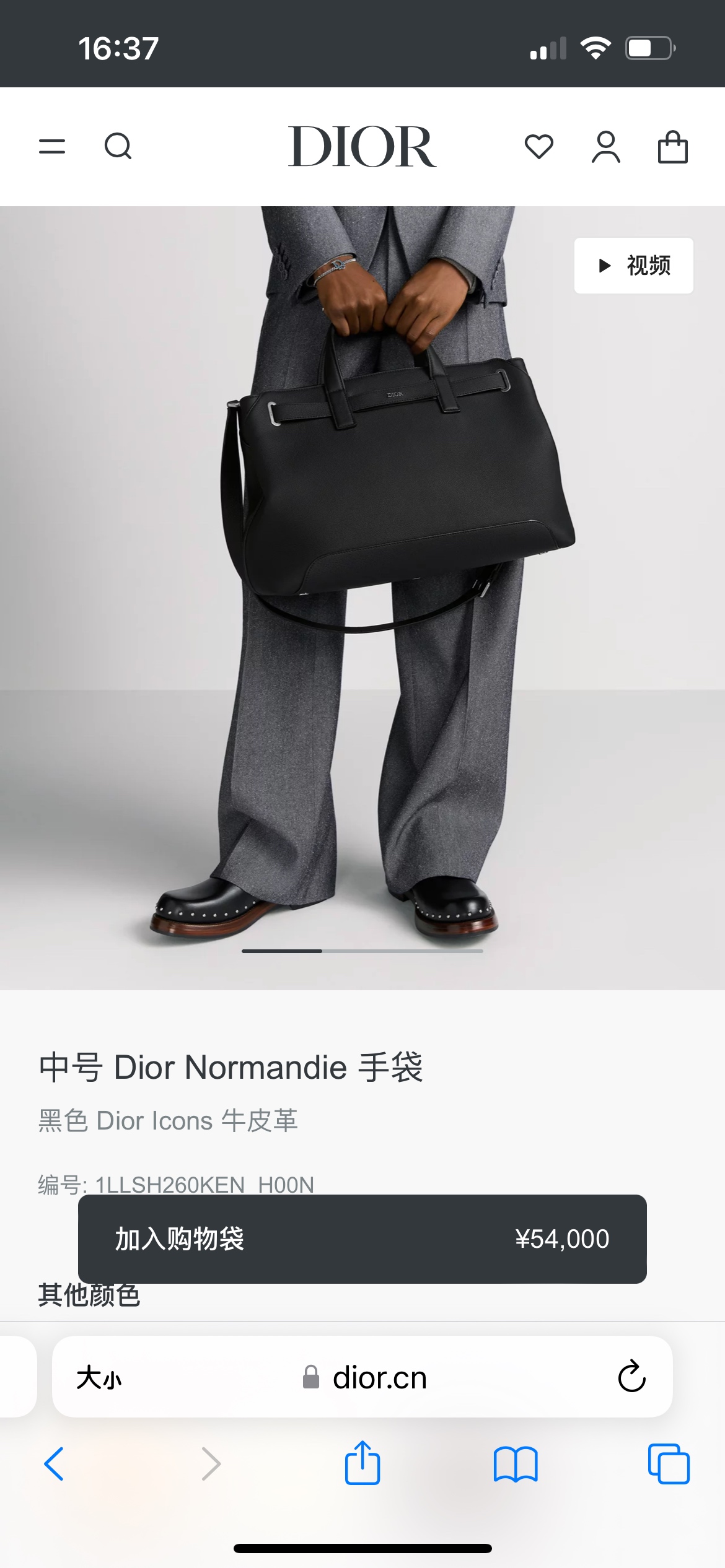Viewport: 725px width, 1568px height.
Task: Tap the Normandie bag product image
Action: pos(397,483)
